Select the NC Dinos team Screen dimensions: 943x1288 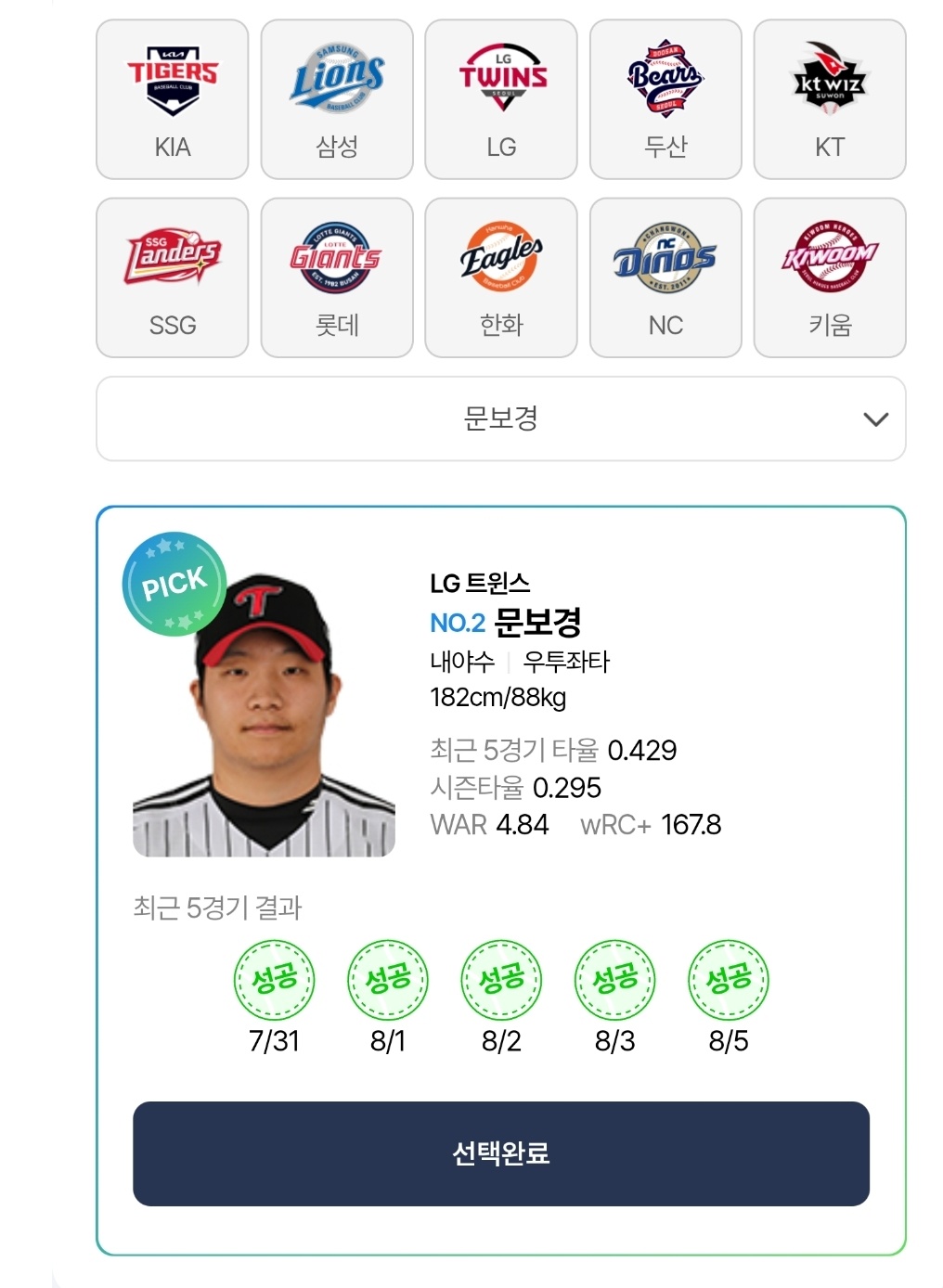click(x=665, y=277)
